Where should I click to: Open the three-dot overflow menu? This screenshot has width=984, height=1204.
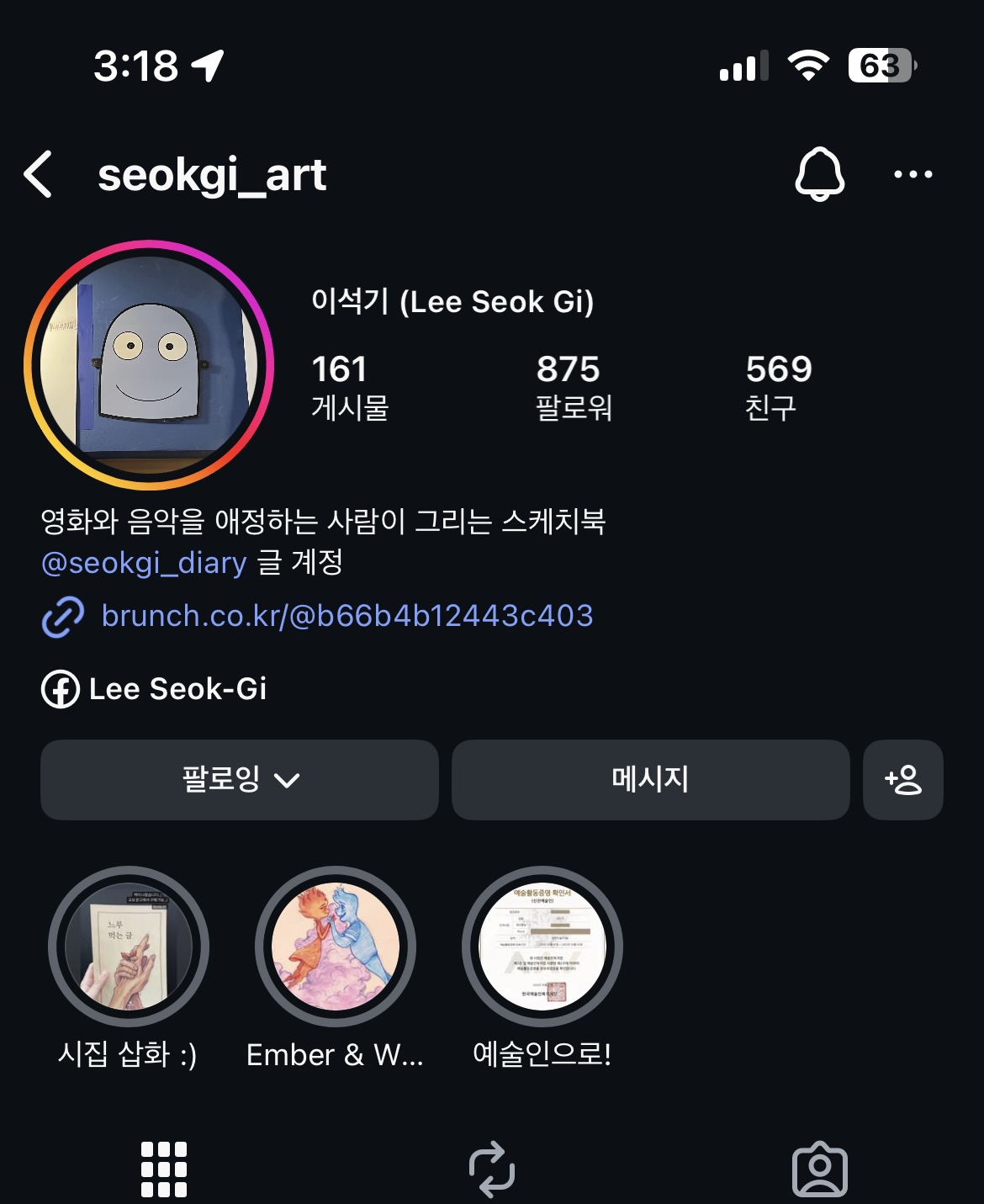(913, 174)
